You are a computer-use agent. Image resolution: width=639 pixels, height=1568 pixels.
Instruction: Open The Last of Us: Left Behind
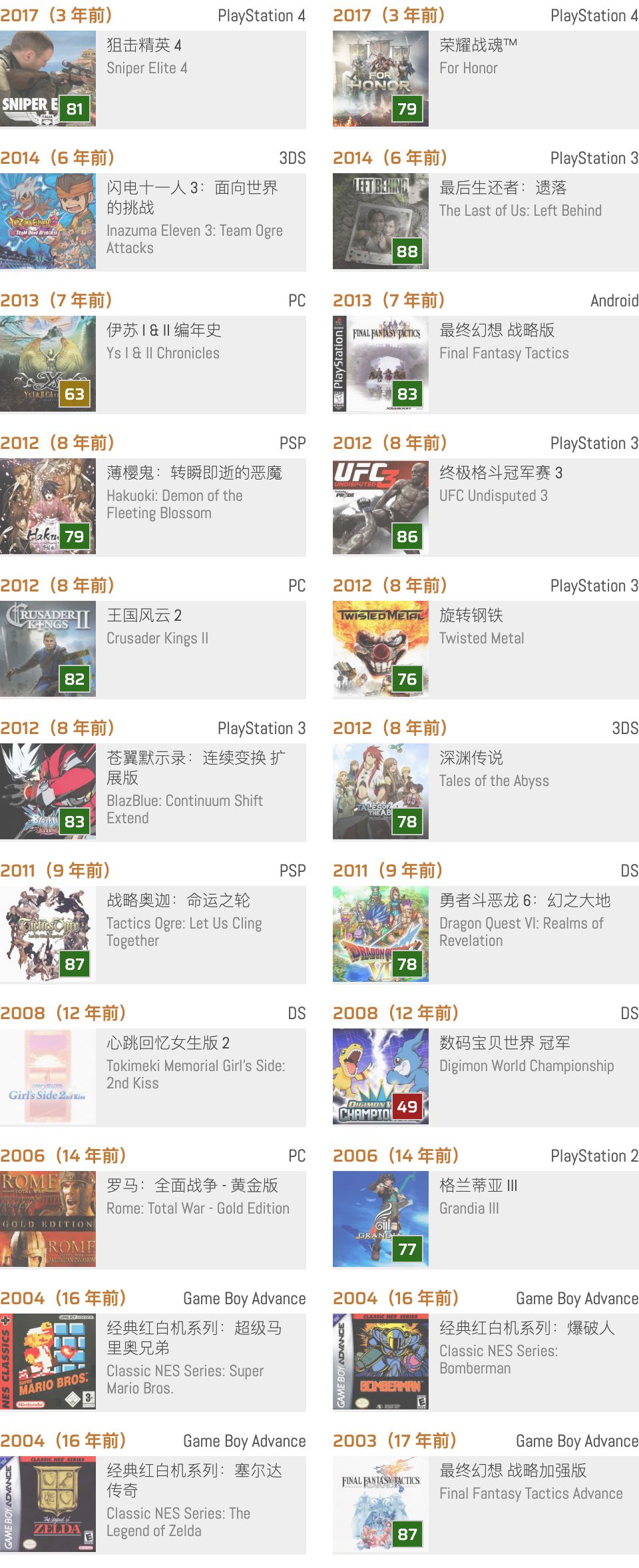pos(486,222)
